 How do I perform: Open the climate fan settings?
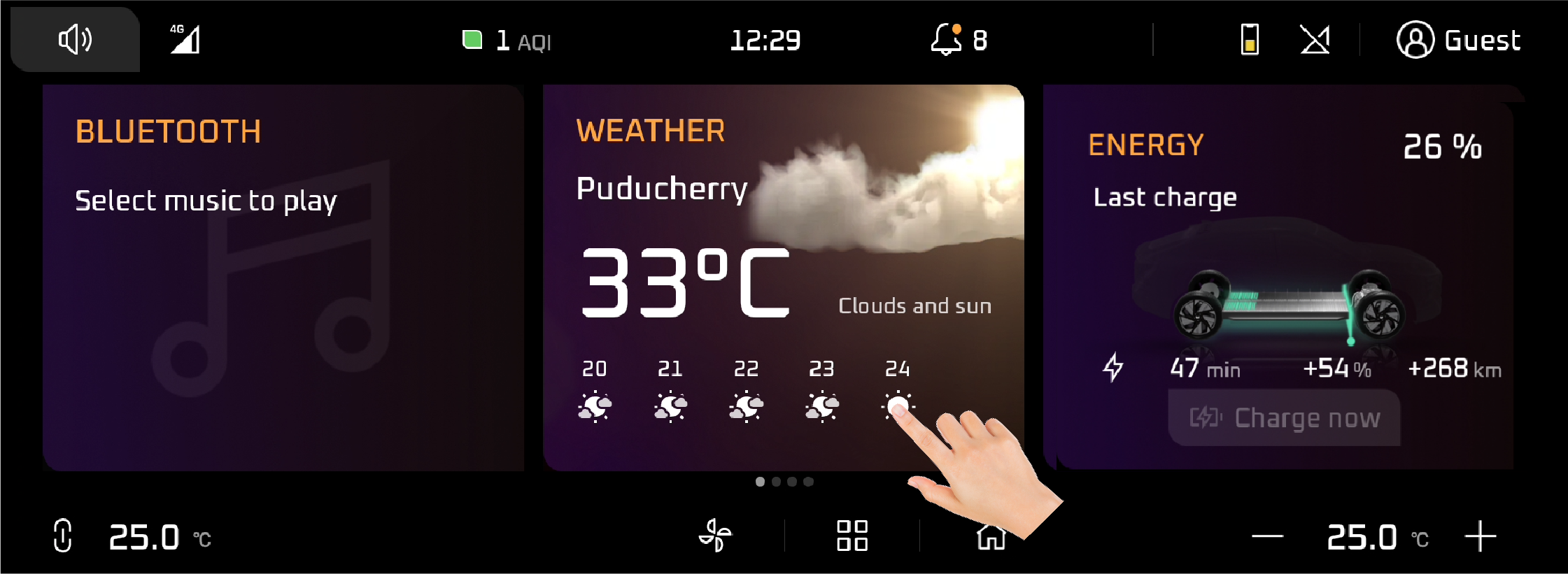(715, 536)
